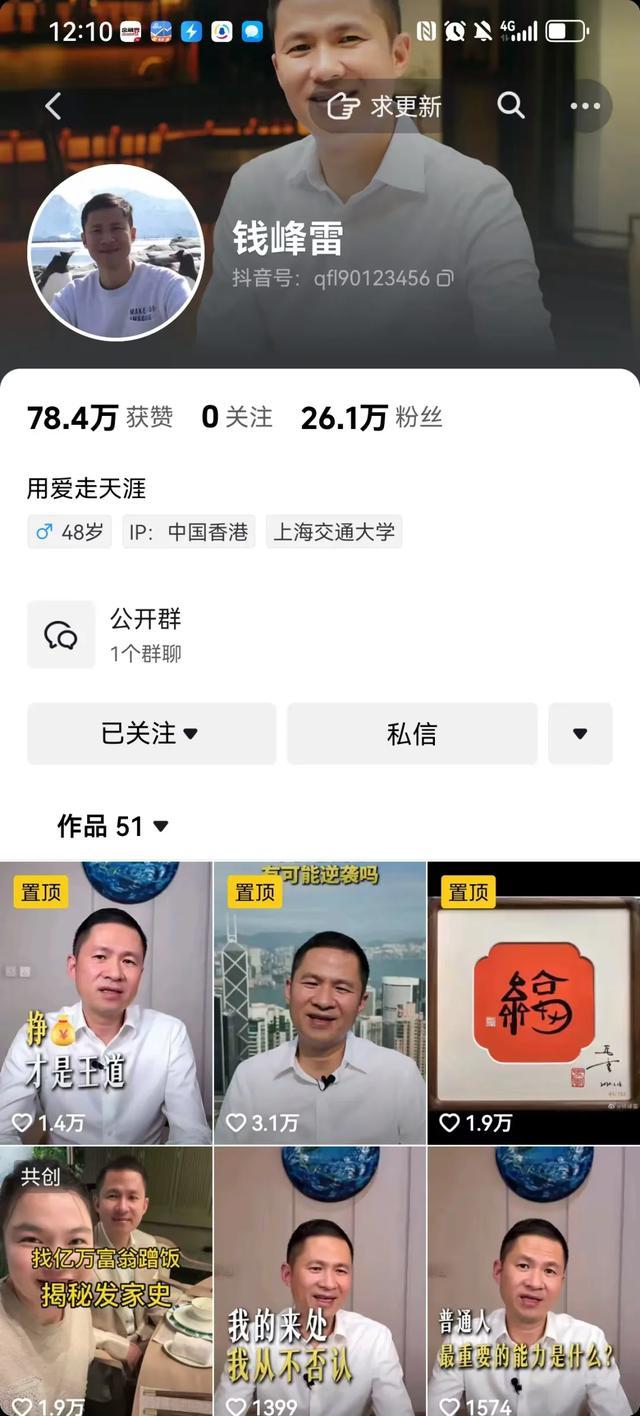The height and width of the screenshot is (1416, 640).
Task: Open the 作品 51 sort dropdown
Action: tap(113, 826)
